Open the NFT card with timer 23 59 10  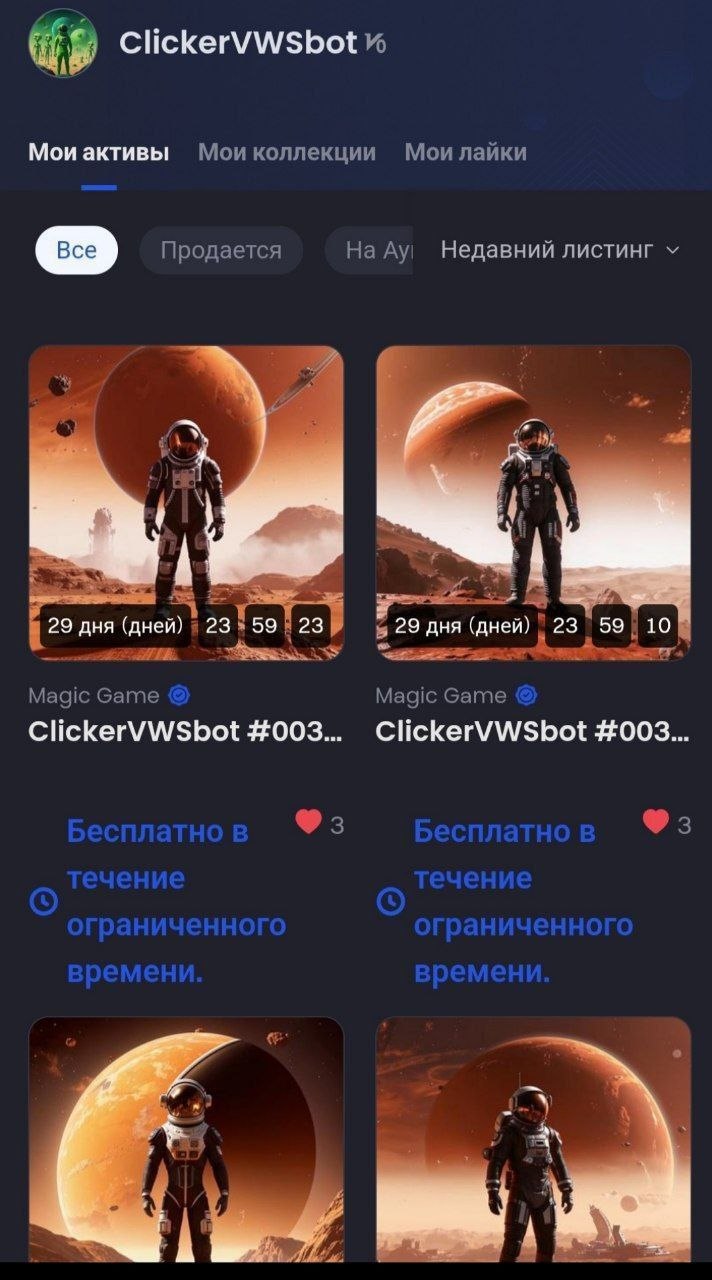[533, 502]
